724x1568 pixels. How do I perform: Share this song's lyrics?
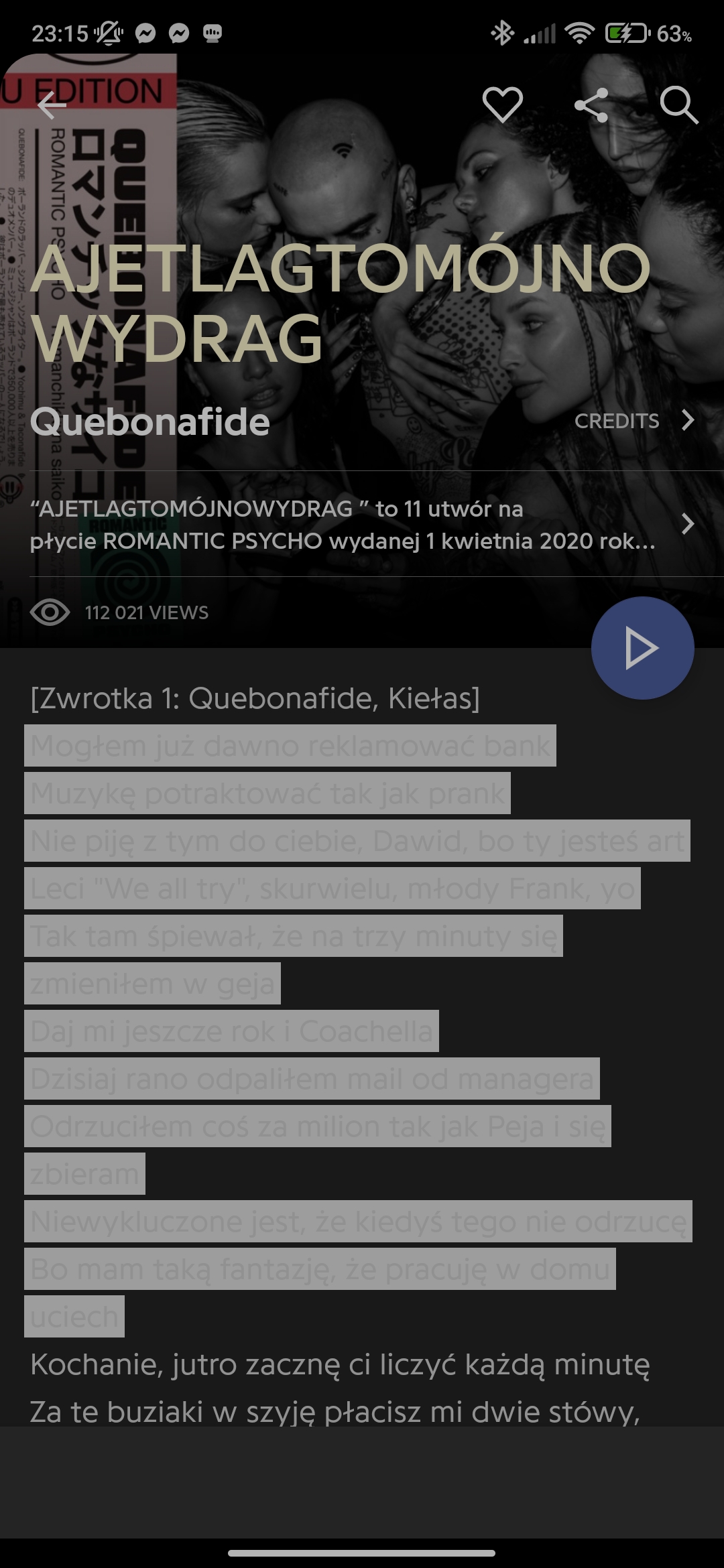[591, 105]
